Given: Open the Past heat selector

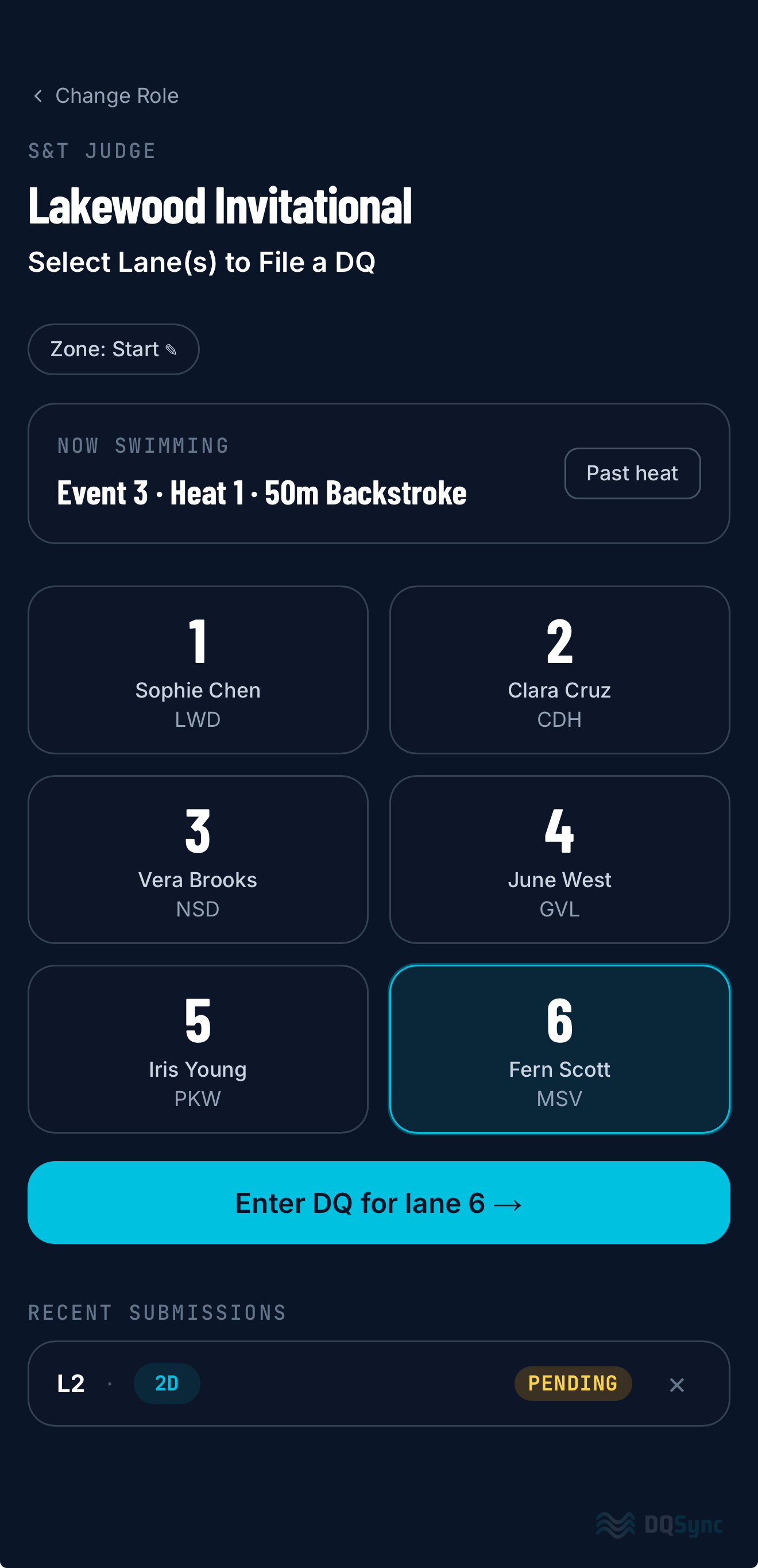Looking at the screenshot, I should pos(632,473).
